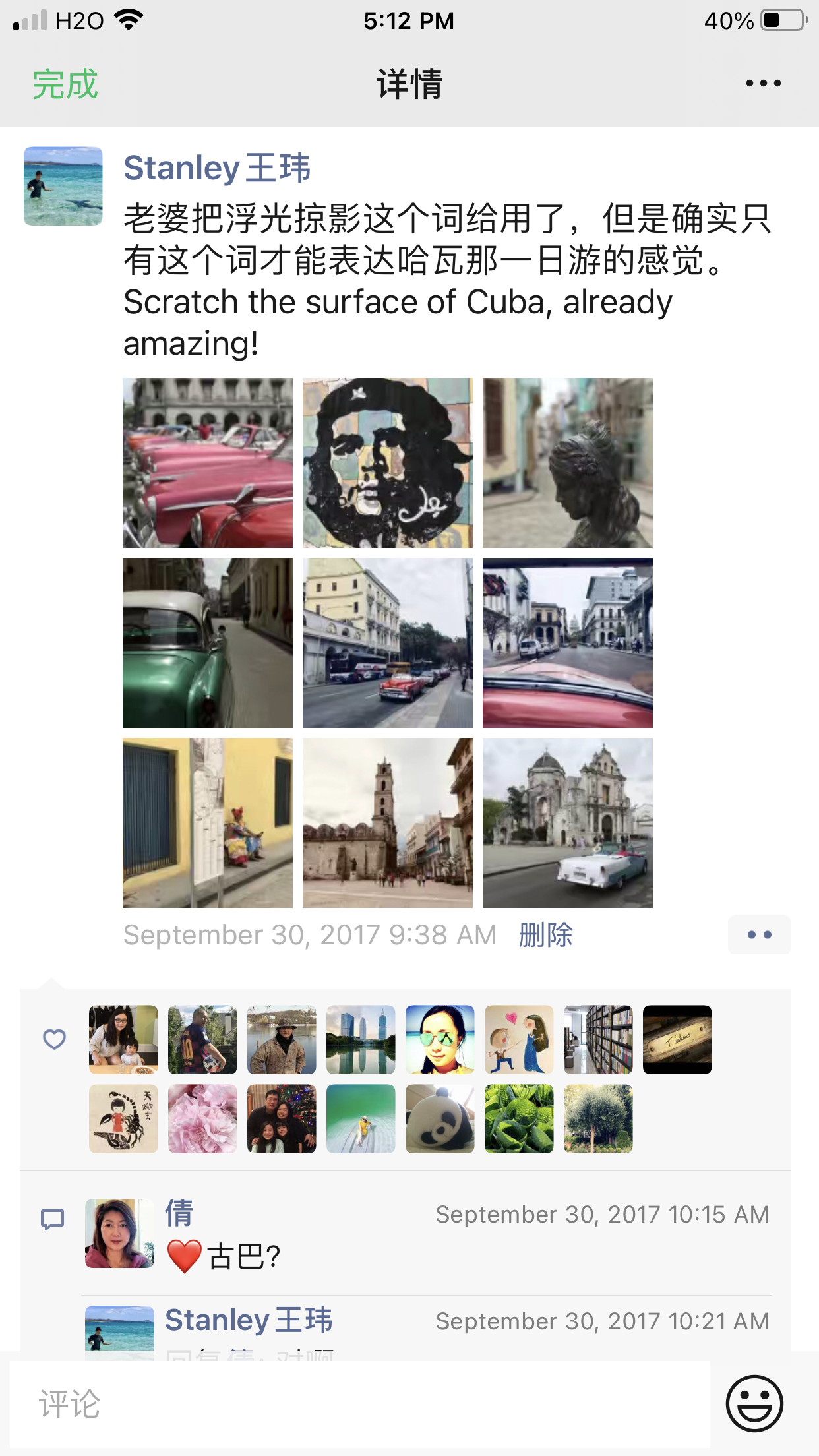Tap 删除 to delete this post

pos(545,935)
